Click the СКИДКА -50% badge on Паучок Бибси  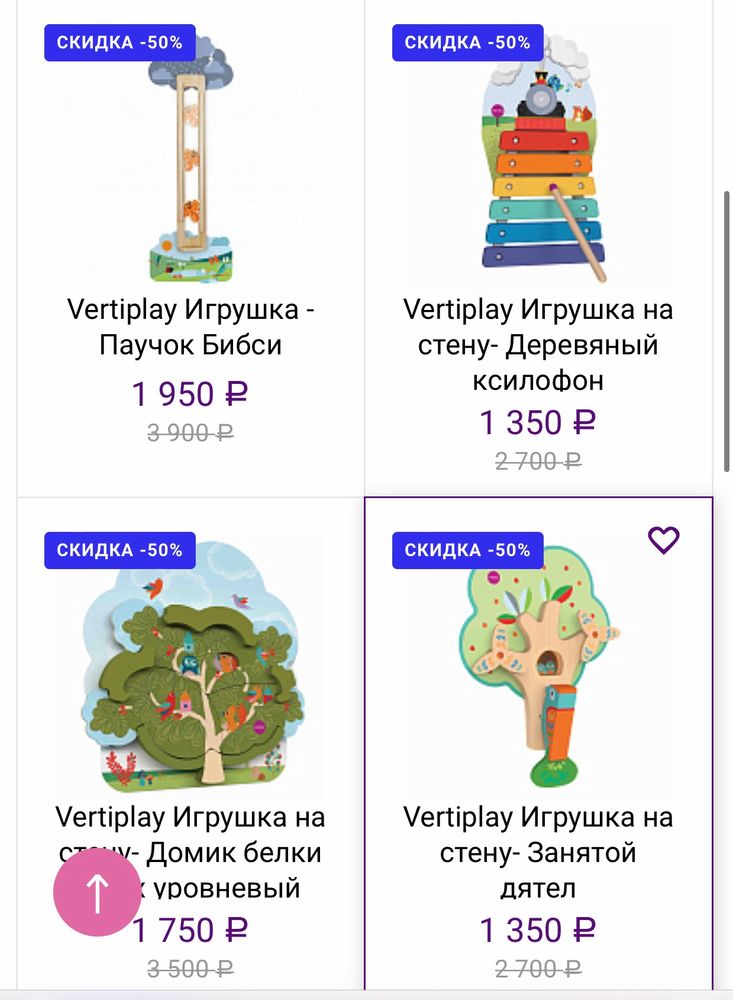[x=116, y=42]
